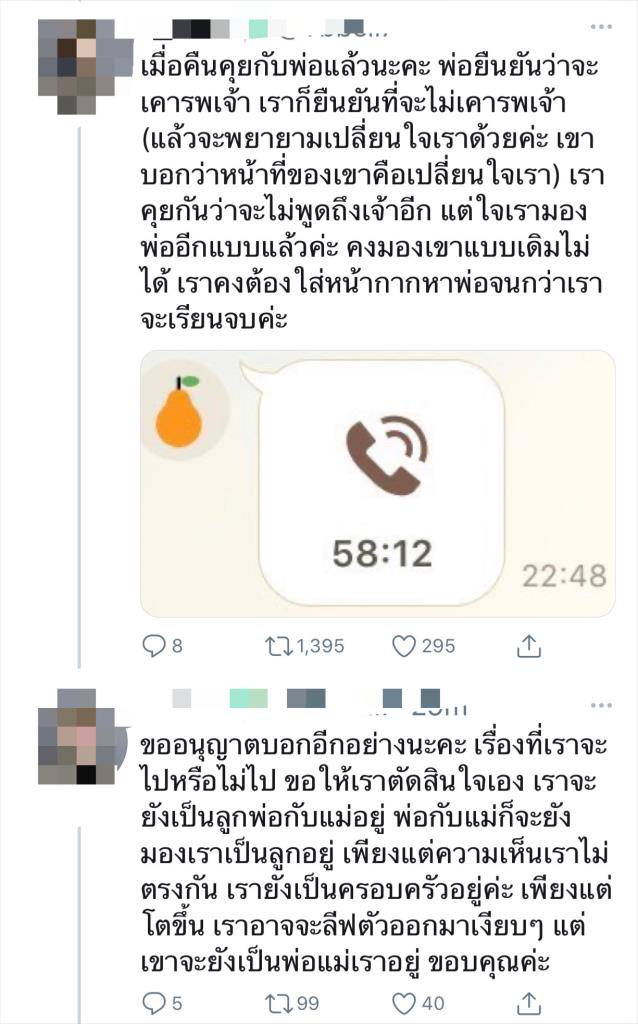Retweet the post with 1,395 retweets
The width and height of the screenshot is (638, 1024).
tap(280, 646)
